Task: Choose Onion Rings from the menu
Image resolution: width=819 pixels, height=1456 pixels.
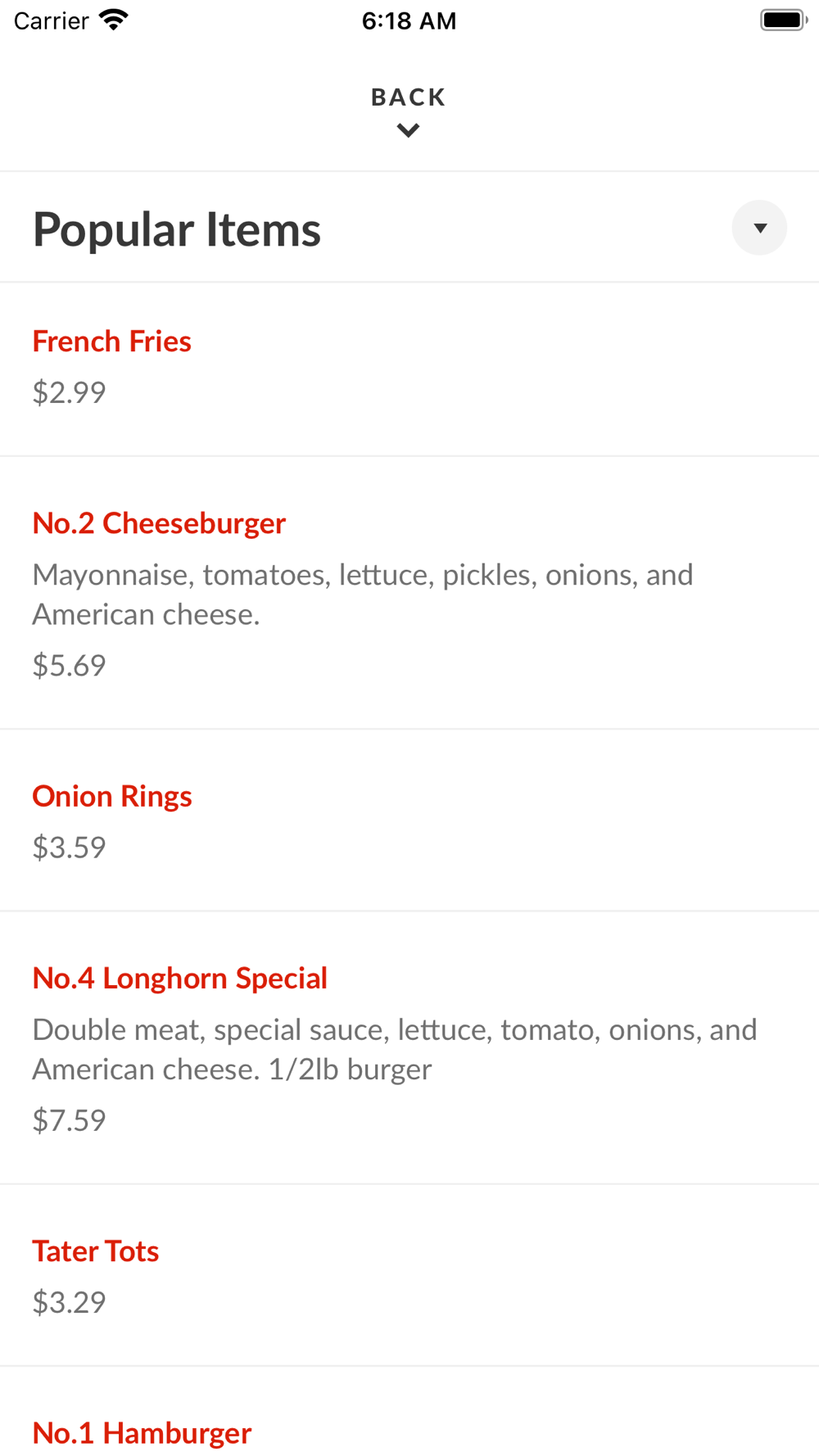Action: pos(112,797)
